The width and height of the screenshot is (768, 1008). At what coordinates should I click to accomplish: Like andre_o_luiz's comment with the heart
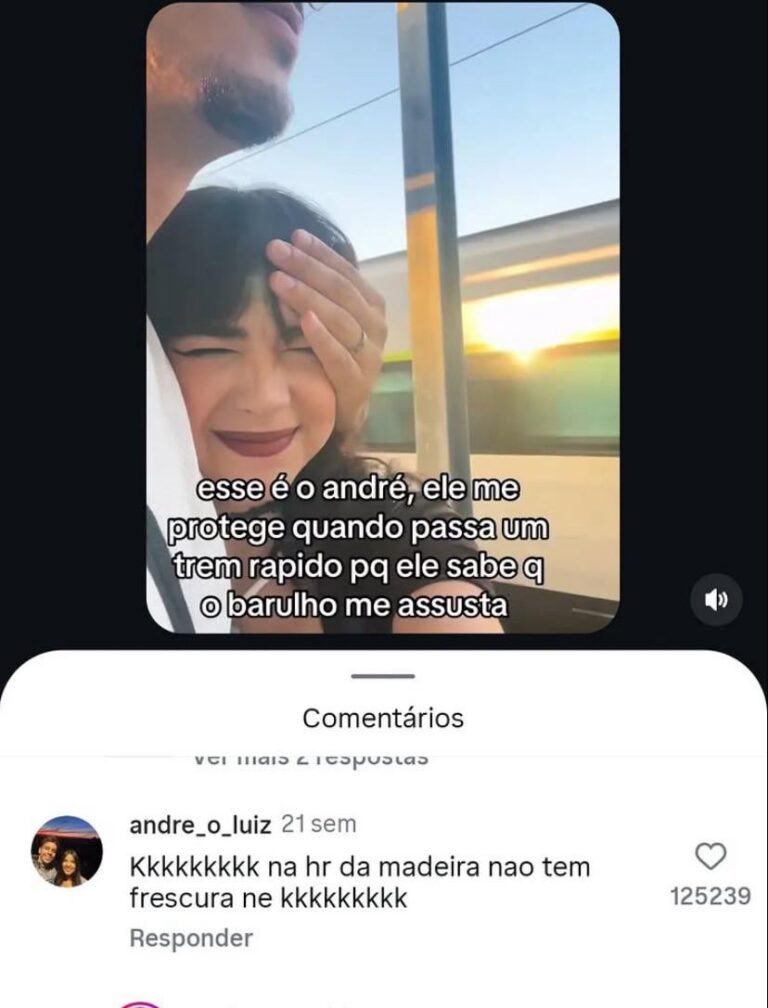click(710, 856)
